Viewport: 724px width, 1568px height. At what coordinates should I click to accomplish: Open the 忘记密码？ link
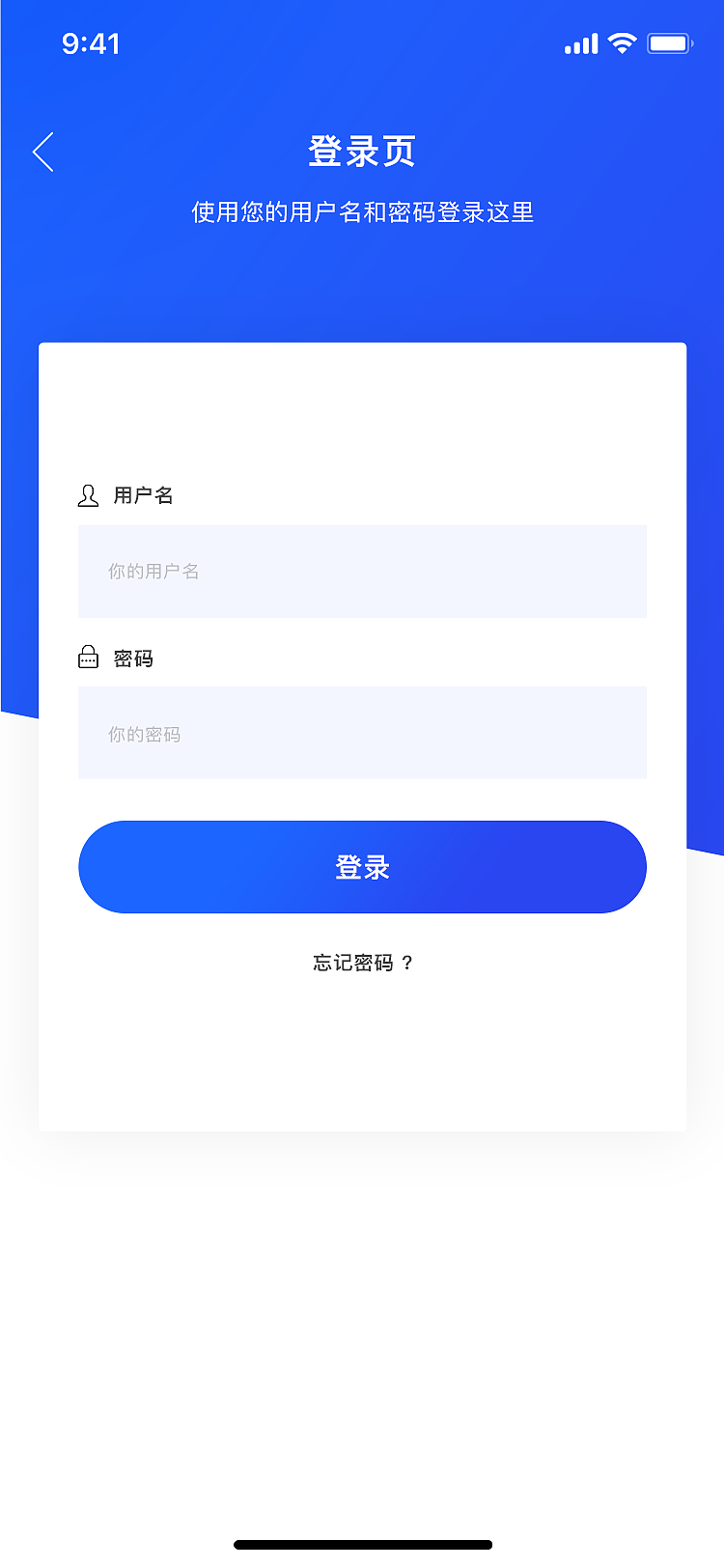tap(362, 963)
